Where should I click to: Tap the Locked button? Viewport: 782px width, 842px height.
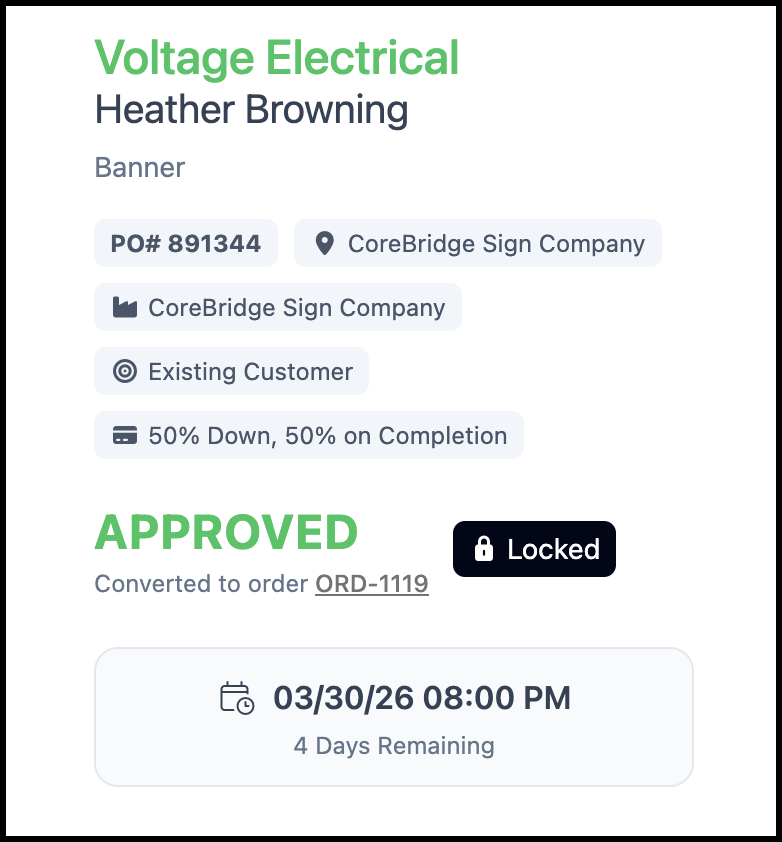click(534, 549)
